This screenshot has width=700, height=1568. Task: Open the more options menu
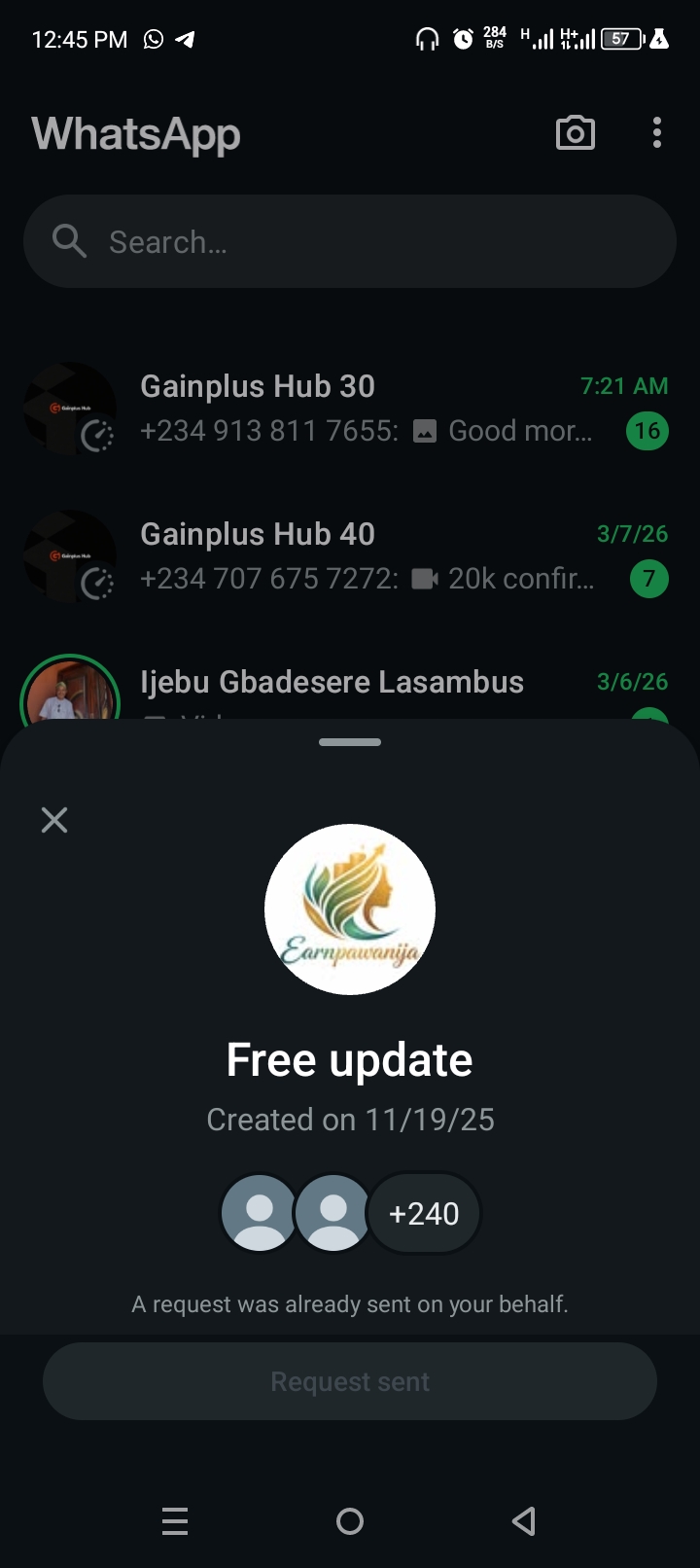657,133
